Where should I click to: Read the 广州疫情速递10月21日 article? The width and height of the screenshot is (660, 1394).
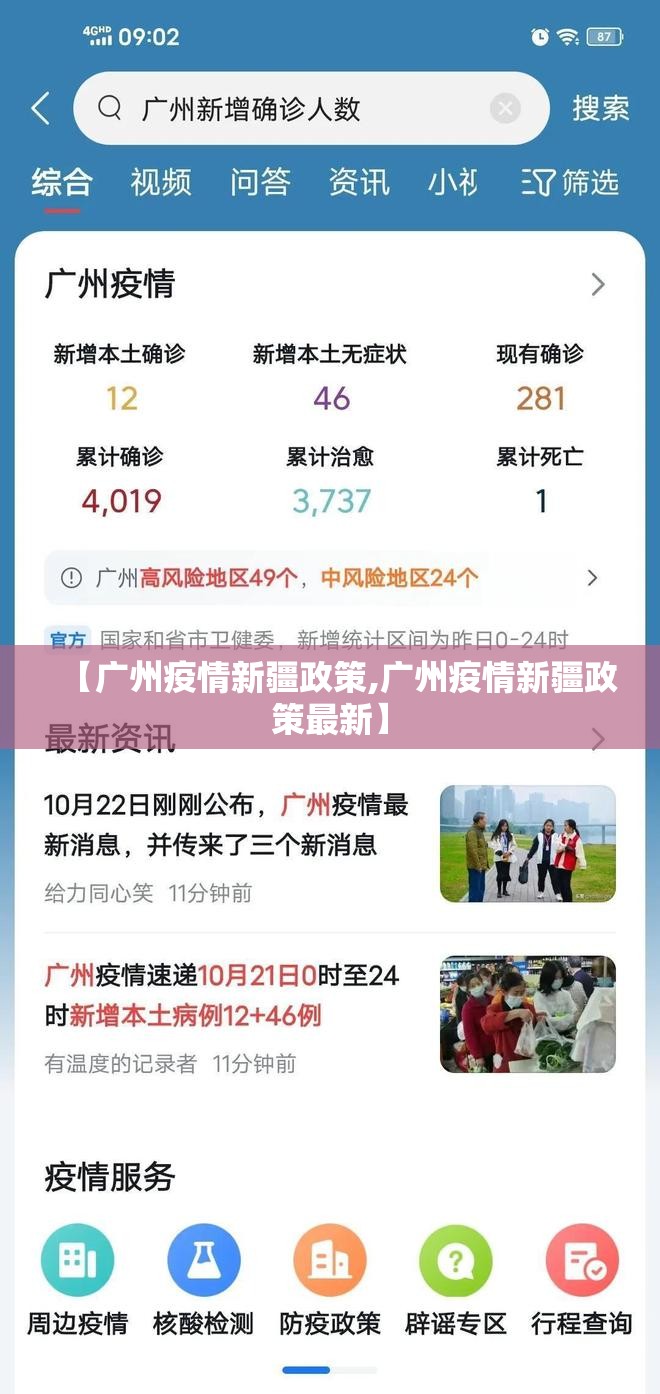222,994
